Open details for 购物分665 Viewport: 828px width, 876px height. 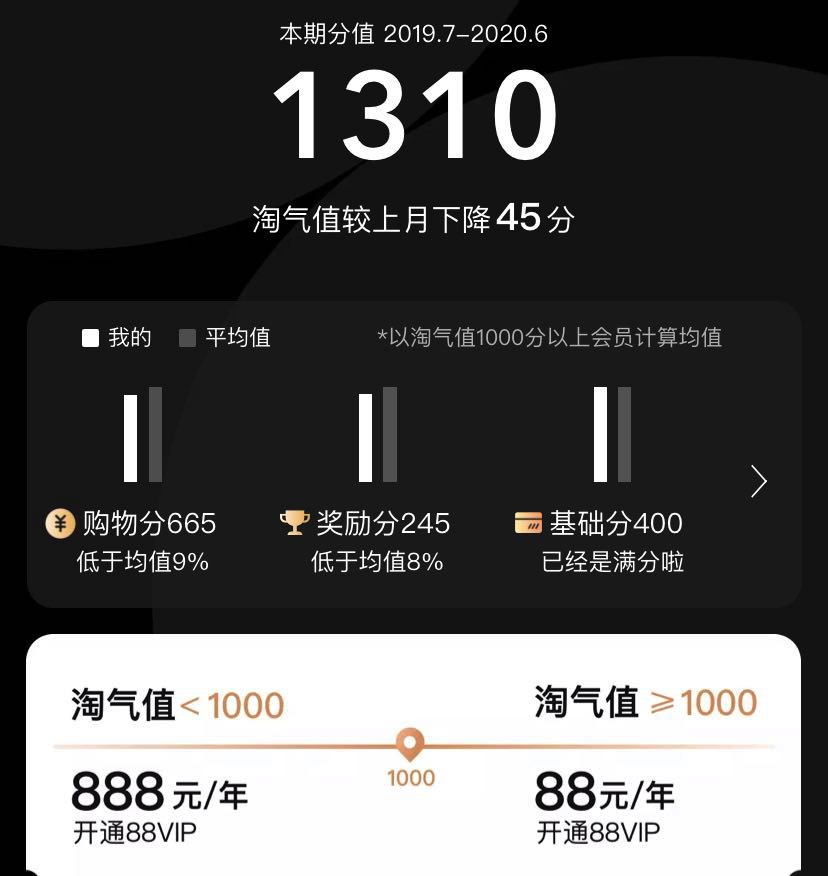click(150, 523)
